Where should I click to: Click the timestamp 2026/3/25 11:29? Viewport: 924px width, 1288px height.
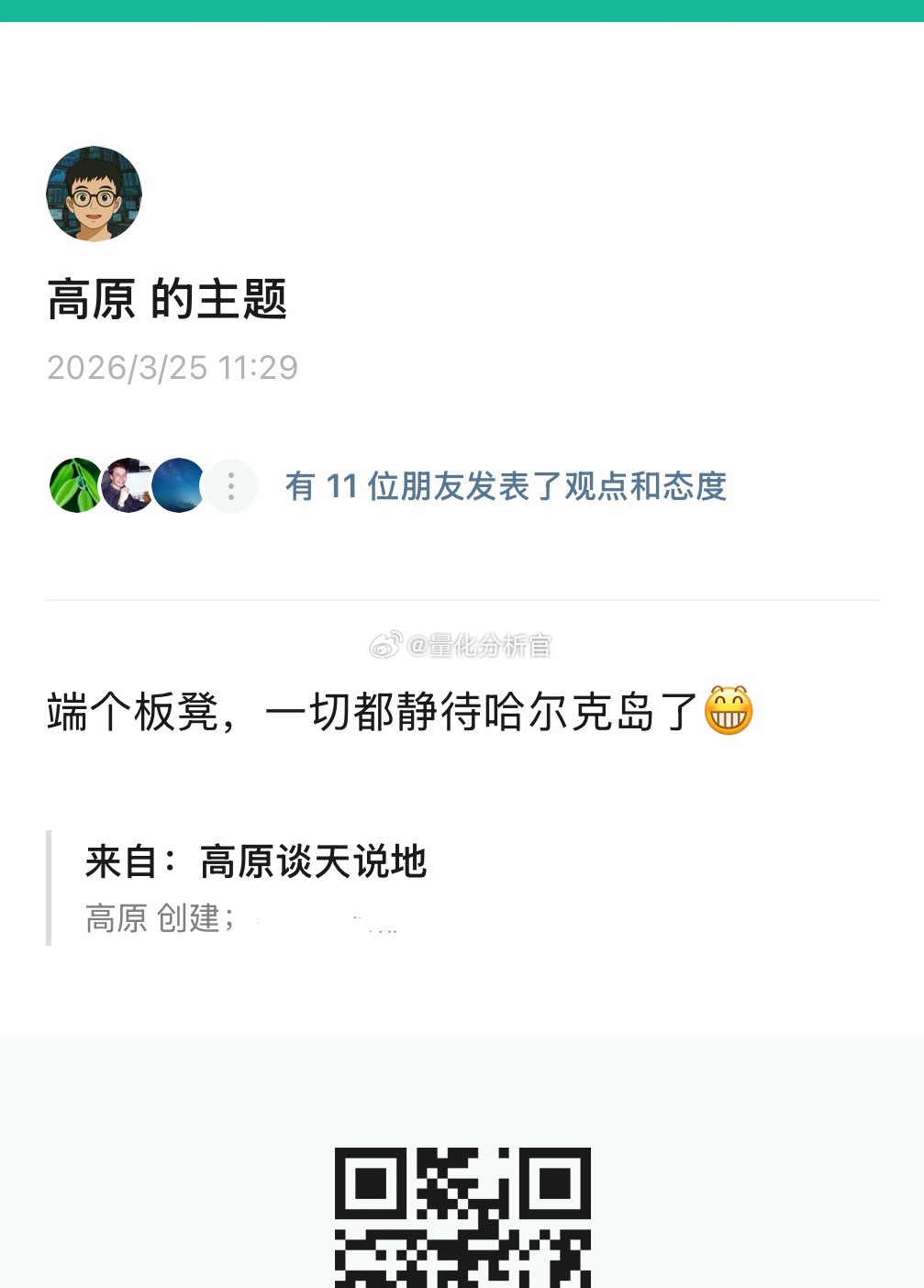[x=173, y=367]
